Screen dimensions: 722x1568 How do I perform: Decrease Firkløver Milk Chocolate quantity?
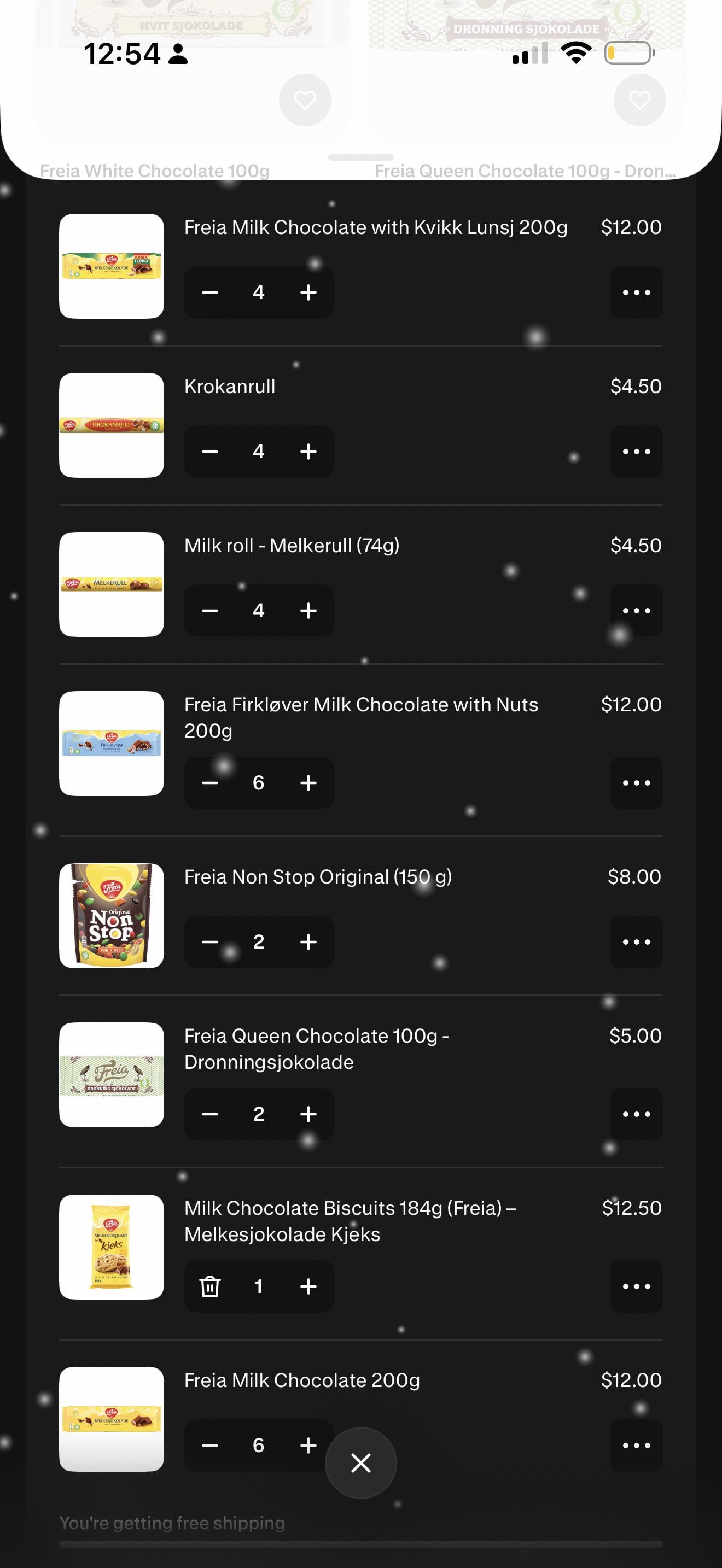point(210,783)
